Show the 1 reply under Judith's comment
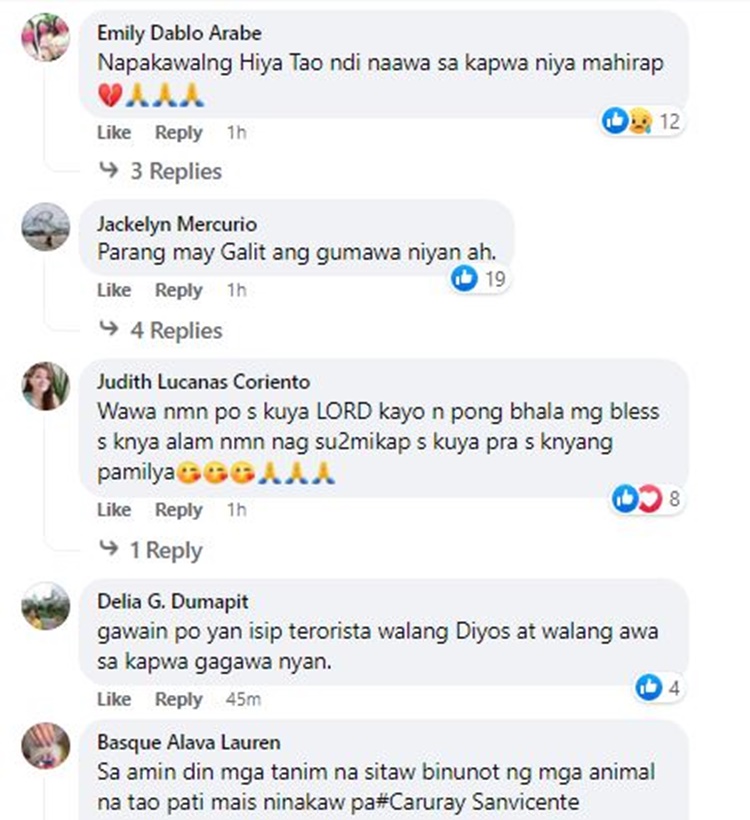The height and width of the screenshot is (820, 750). (x=165, y=550)
